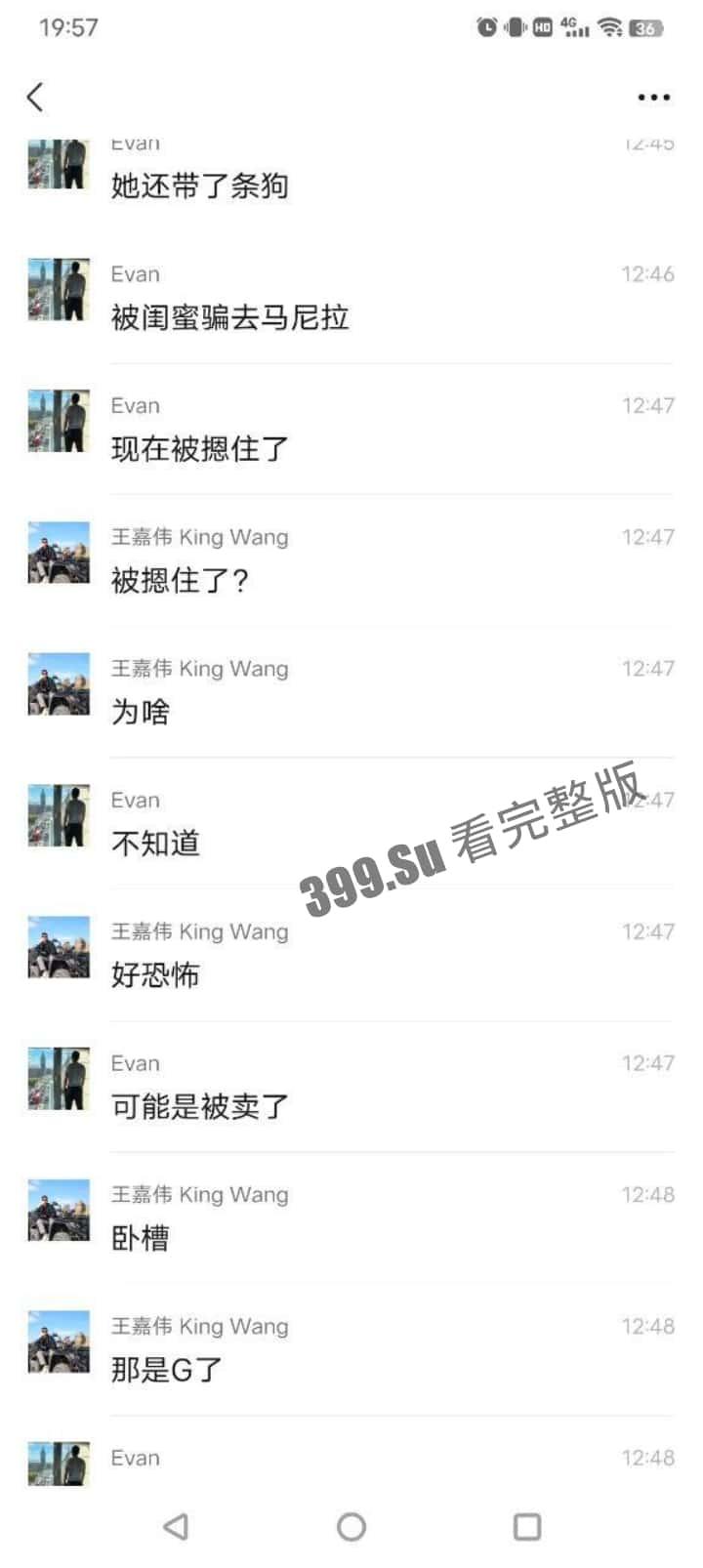The height and width of the screenshot is (1568, 703).
Task: Select 王嘉伟 King Wang's display name
Action: [200, 536]
